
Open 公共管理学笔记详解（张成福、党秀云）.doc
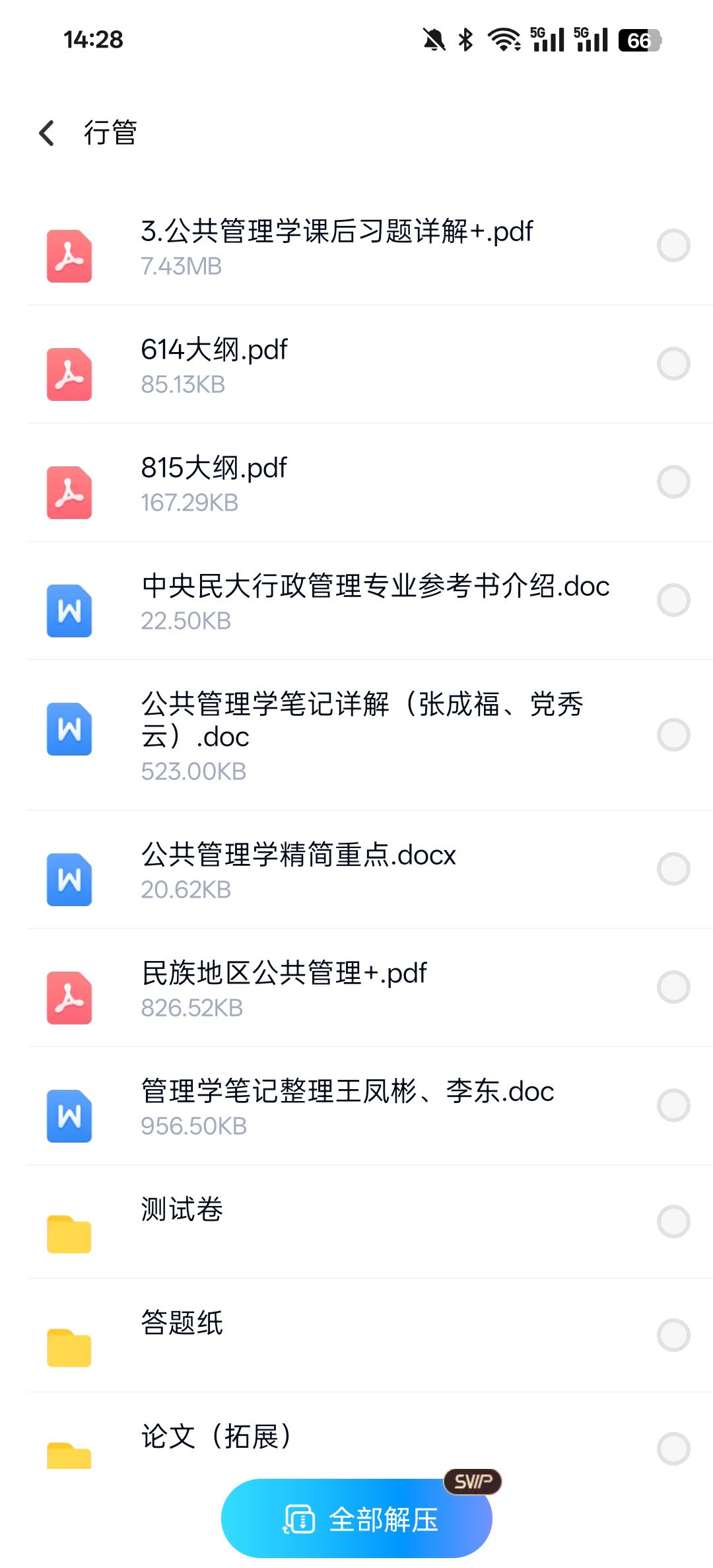(362, 734)
